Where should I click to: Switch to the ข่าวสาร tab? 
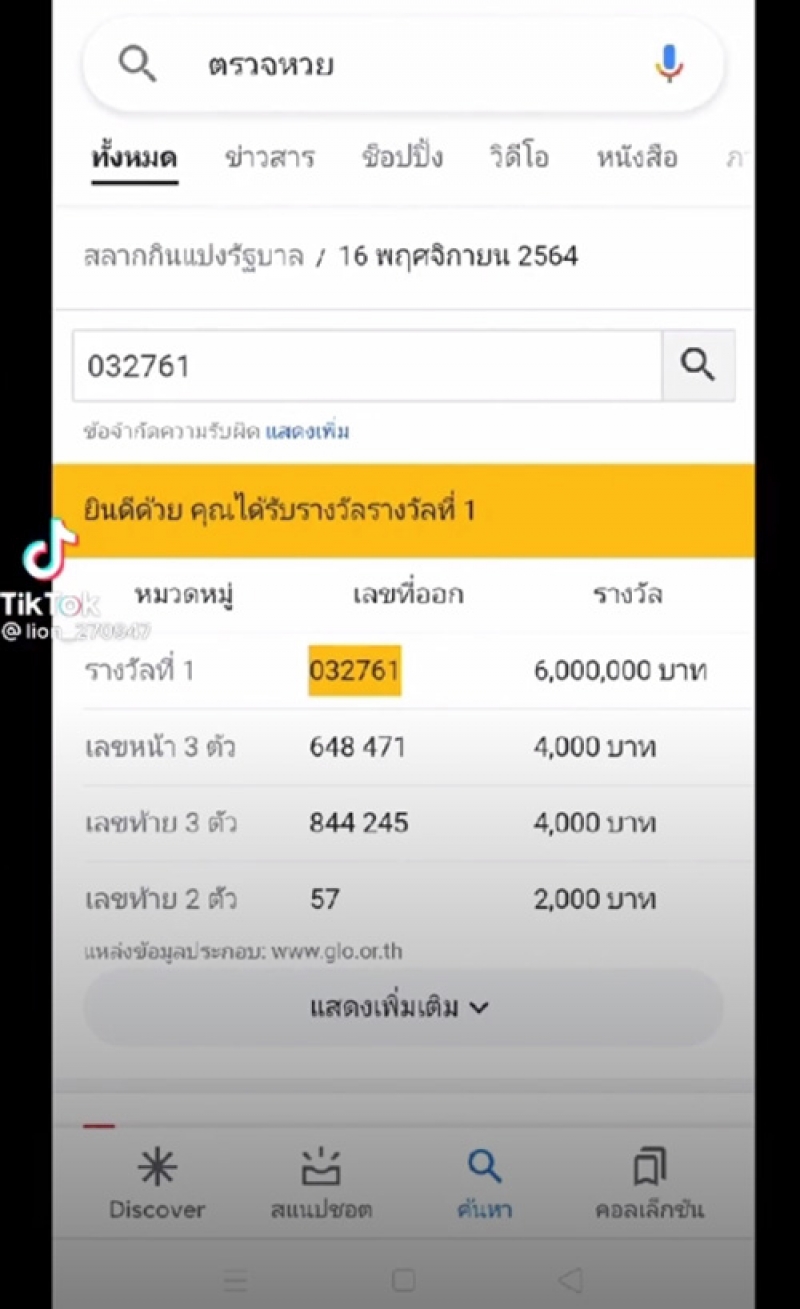point(270,158)
